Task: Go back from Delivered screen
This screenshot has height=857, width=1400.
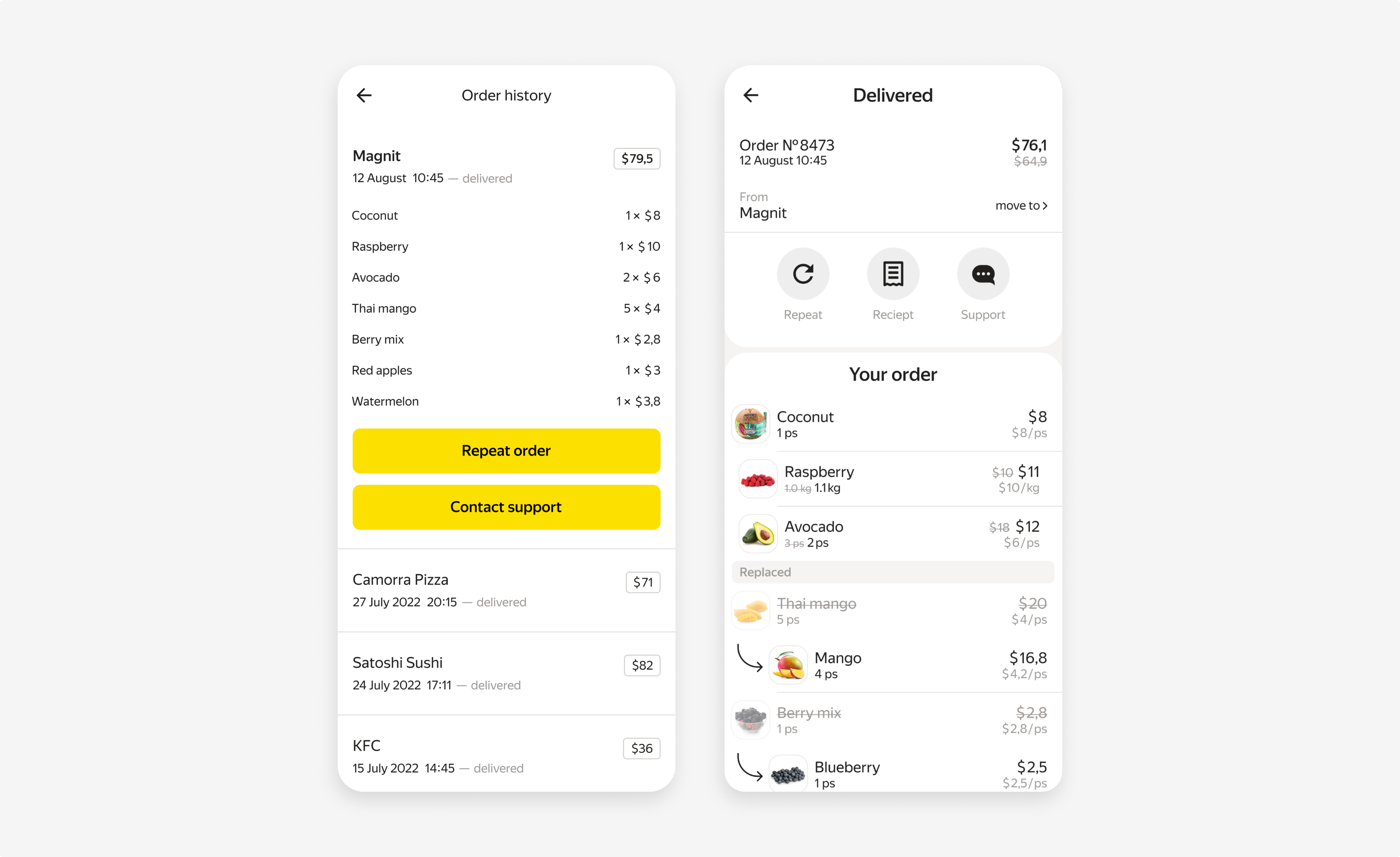Action: pos(751,95)
